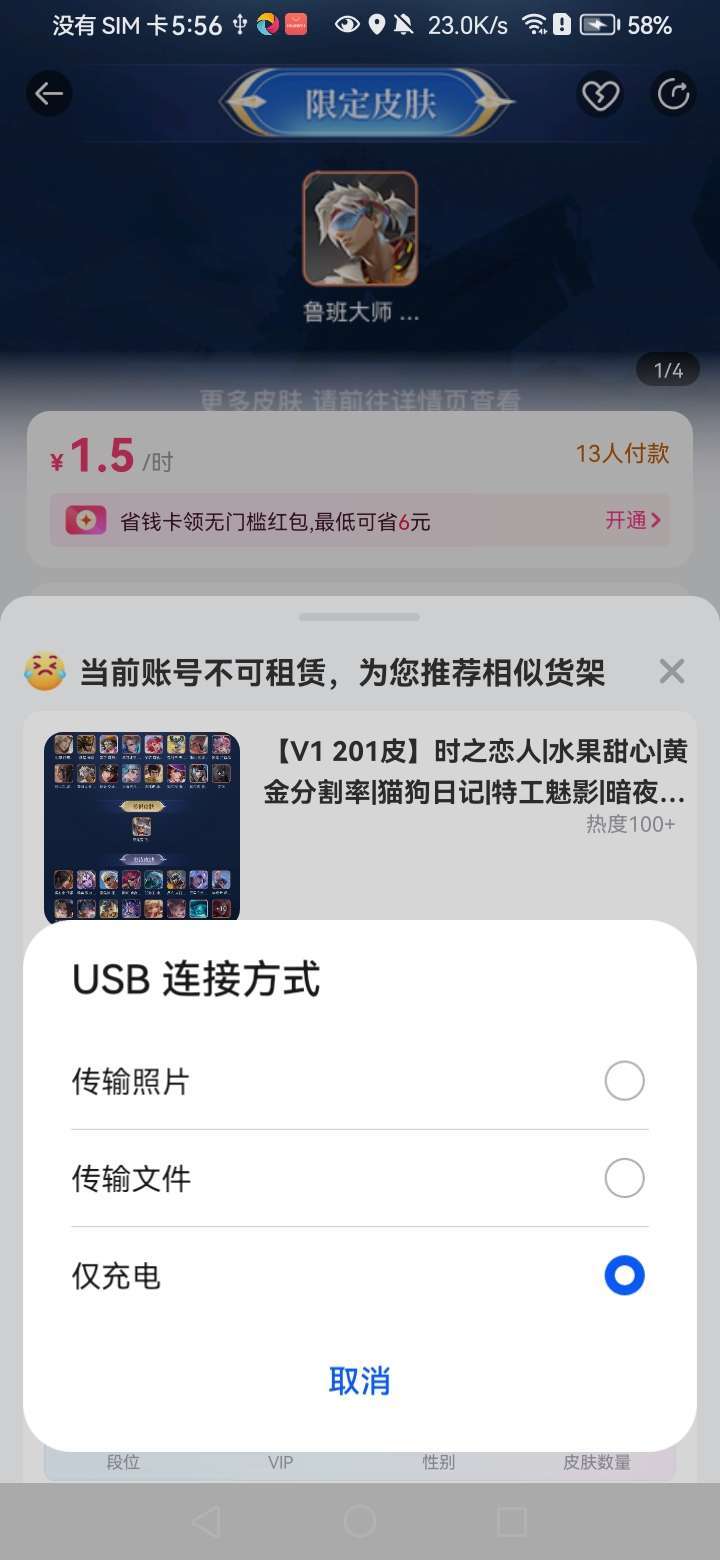Choose 传输文件 as USB mode
This screenshot has height=1560, width=720.
[x=624, y=1179]
